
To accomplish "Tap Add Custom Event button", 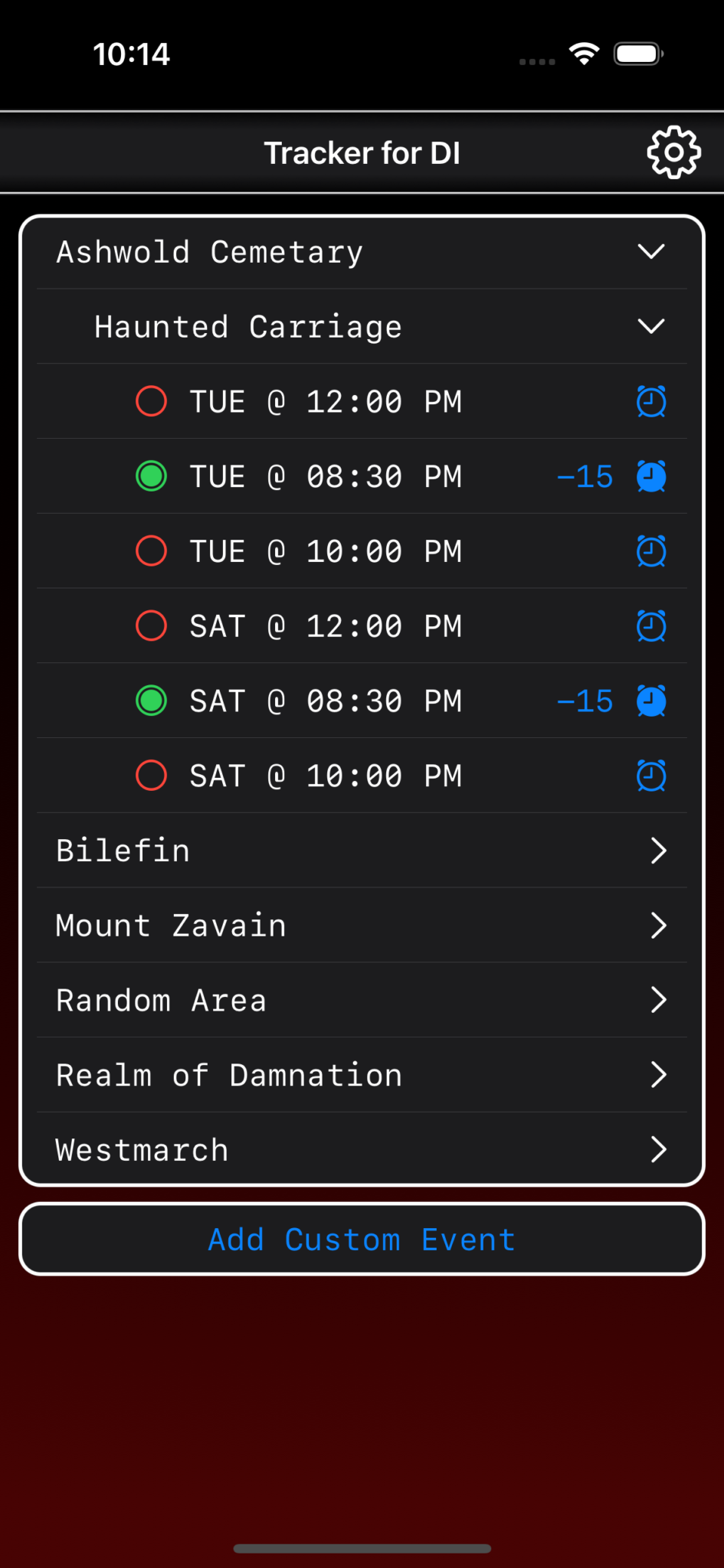I will 362,1240.
